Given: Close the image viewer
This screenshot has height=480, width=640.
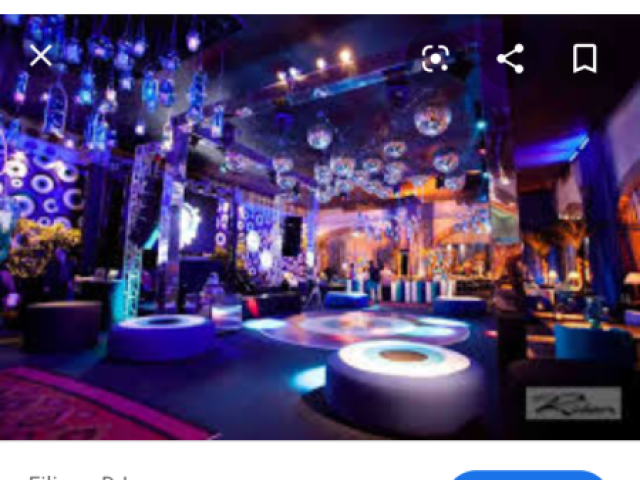Looking at the screenshot, I should 41,57.
